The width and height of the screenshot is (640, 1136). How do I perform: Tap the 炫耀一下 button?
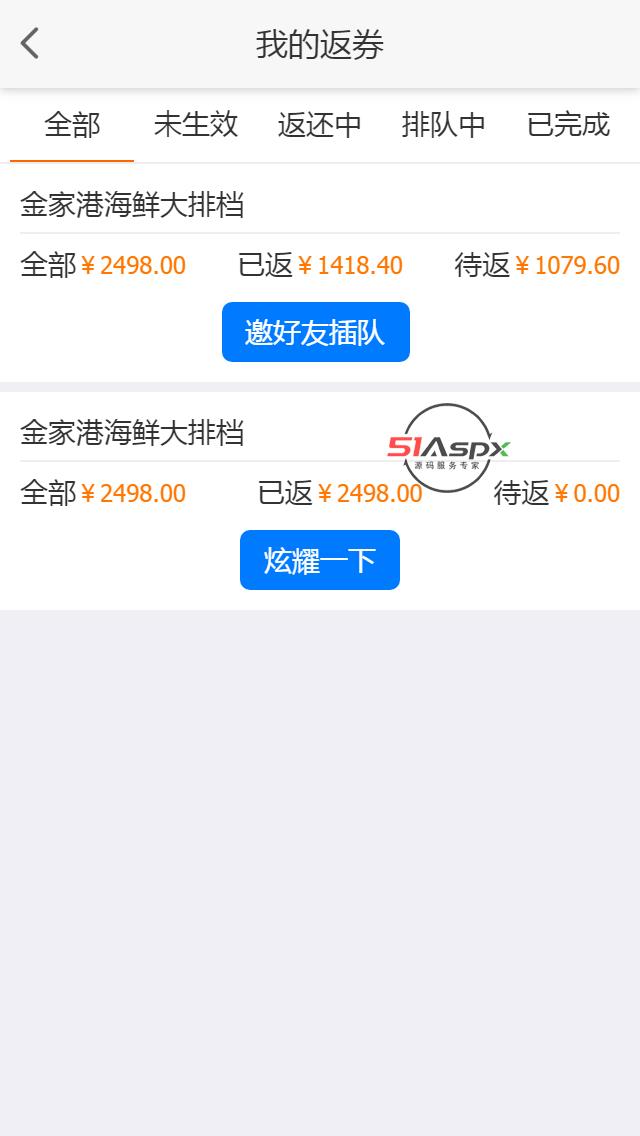coord(320,560)
